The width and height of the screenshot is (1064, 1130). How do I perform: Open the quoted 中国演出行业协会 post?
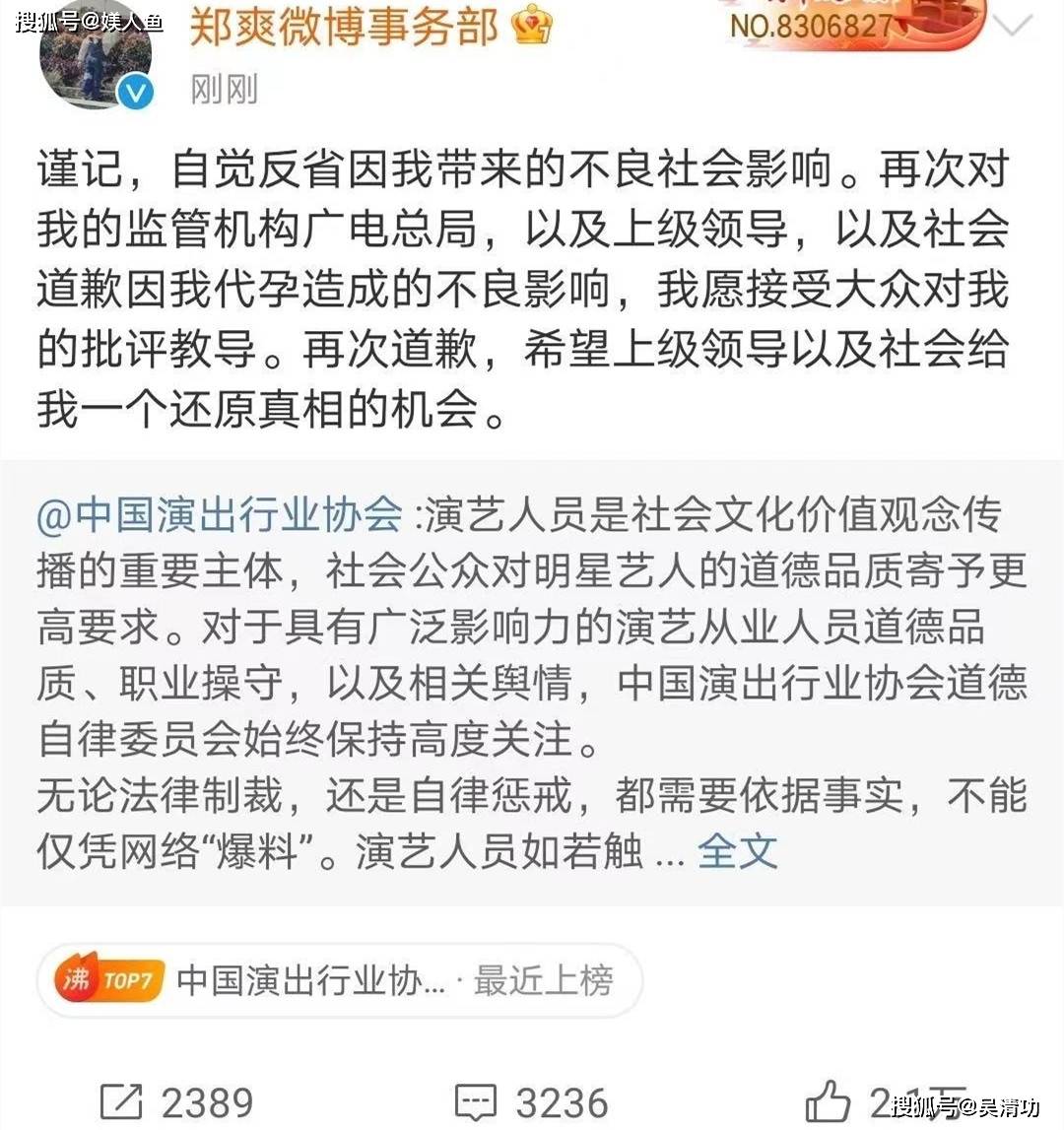click(x=532, y=680)
